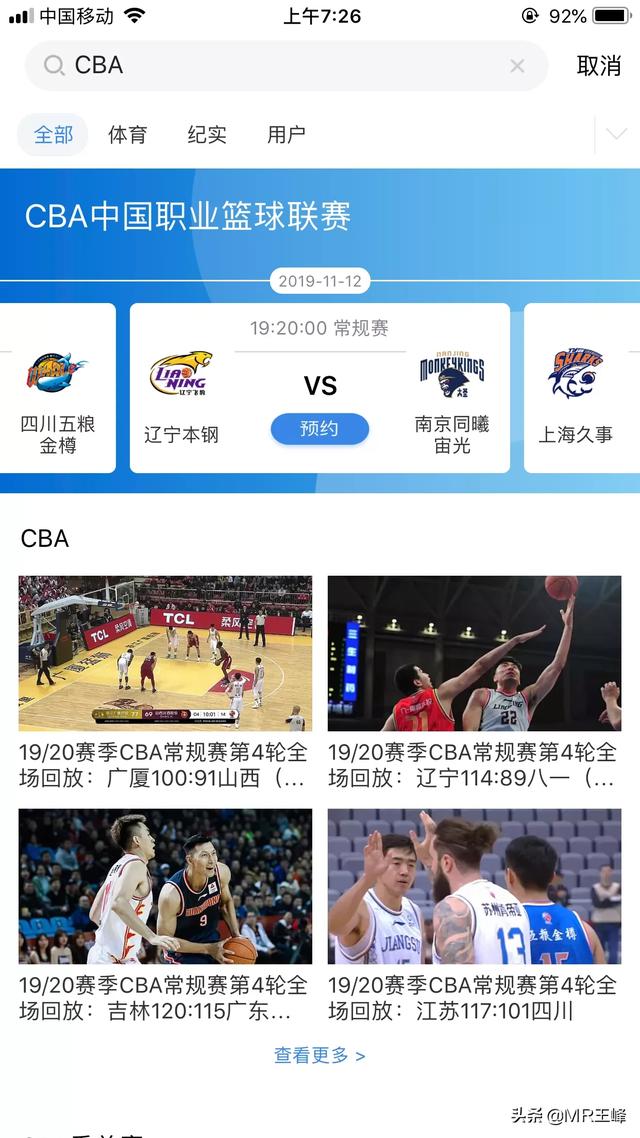Cancel the search with 取消
Image resolution: width=640 pixels, height=1138 pixels.
(x=599, y=66)
